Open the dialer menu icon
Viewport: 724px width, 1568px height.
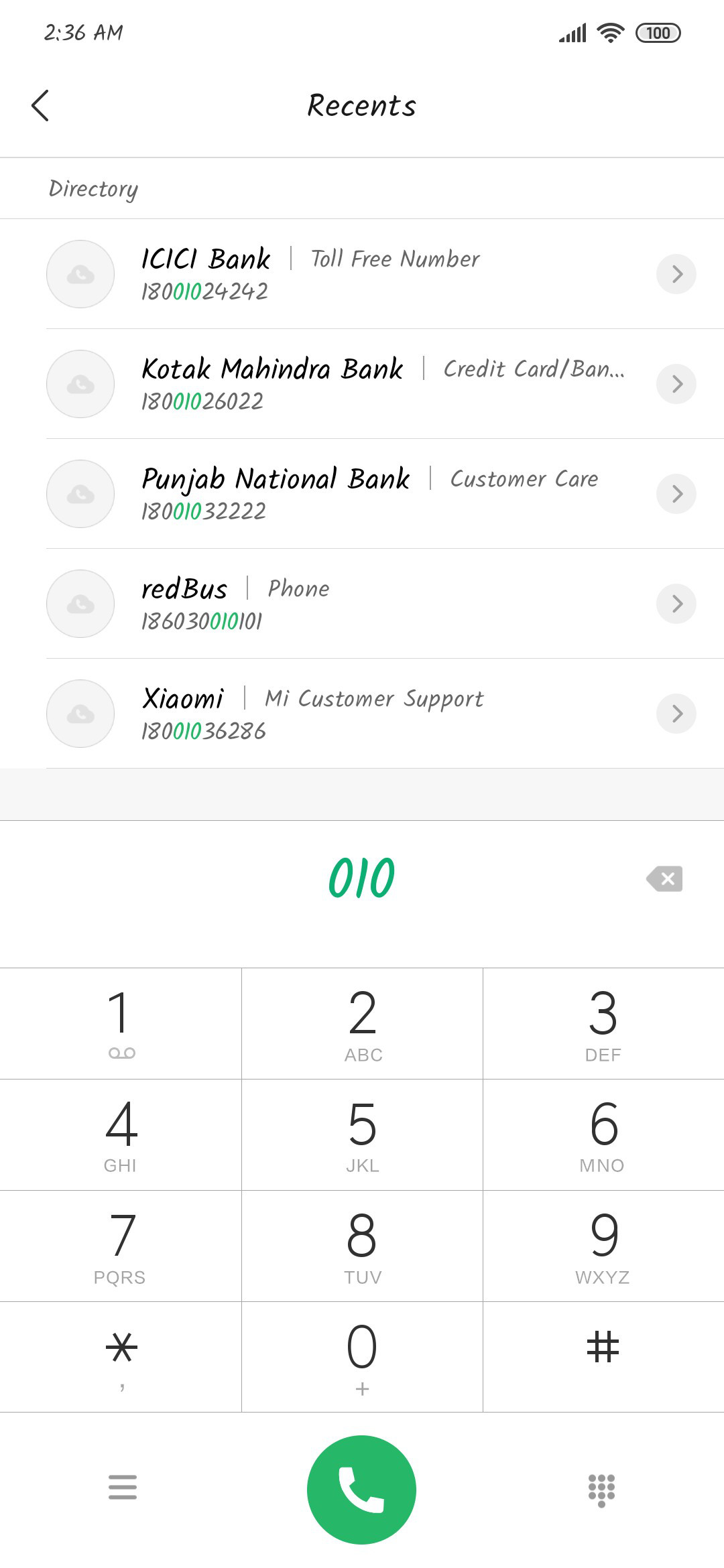(x=123, y=1487)
